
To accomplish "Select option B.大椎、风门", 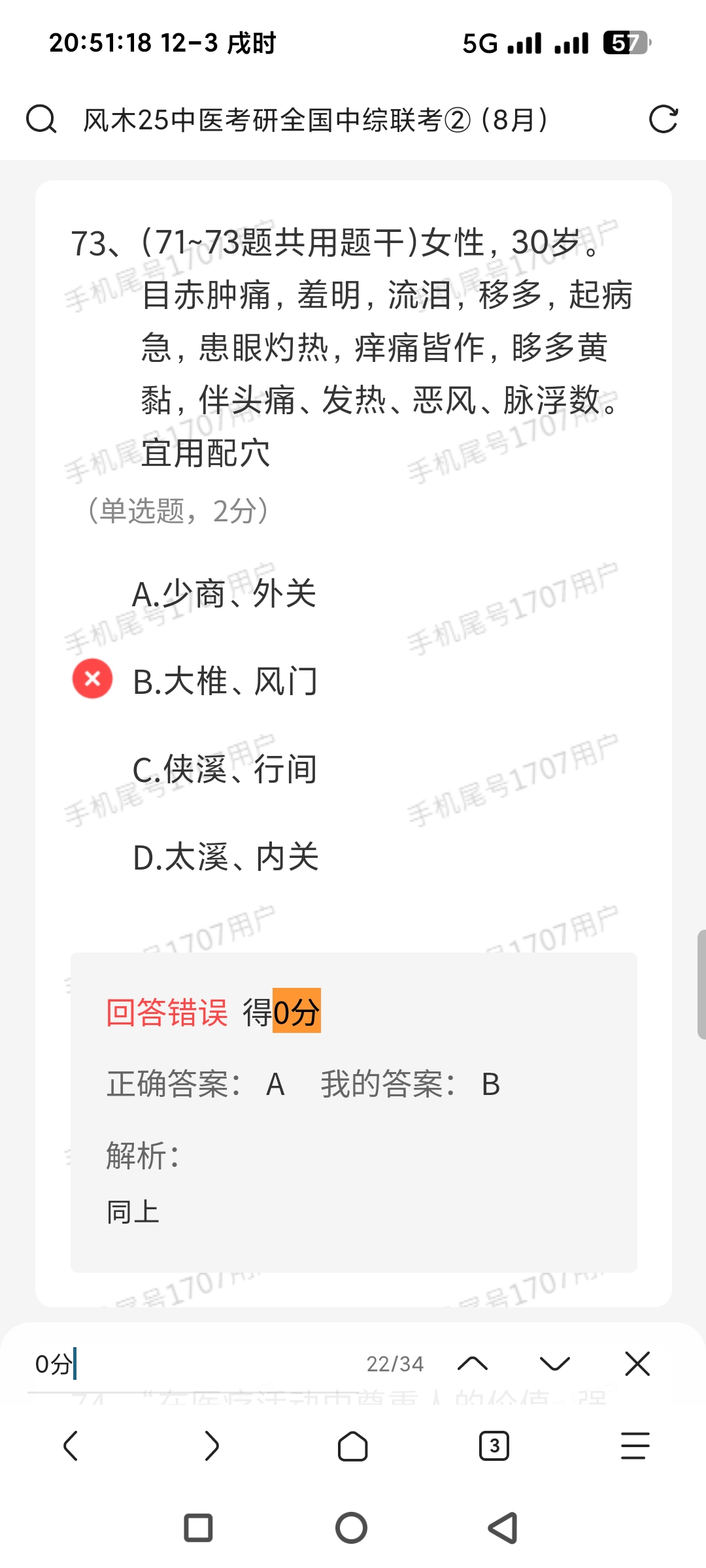I will tap(224, 681).
